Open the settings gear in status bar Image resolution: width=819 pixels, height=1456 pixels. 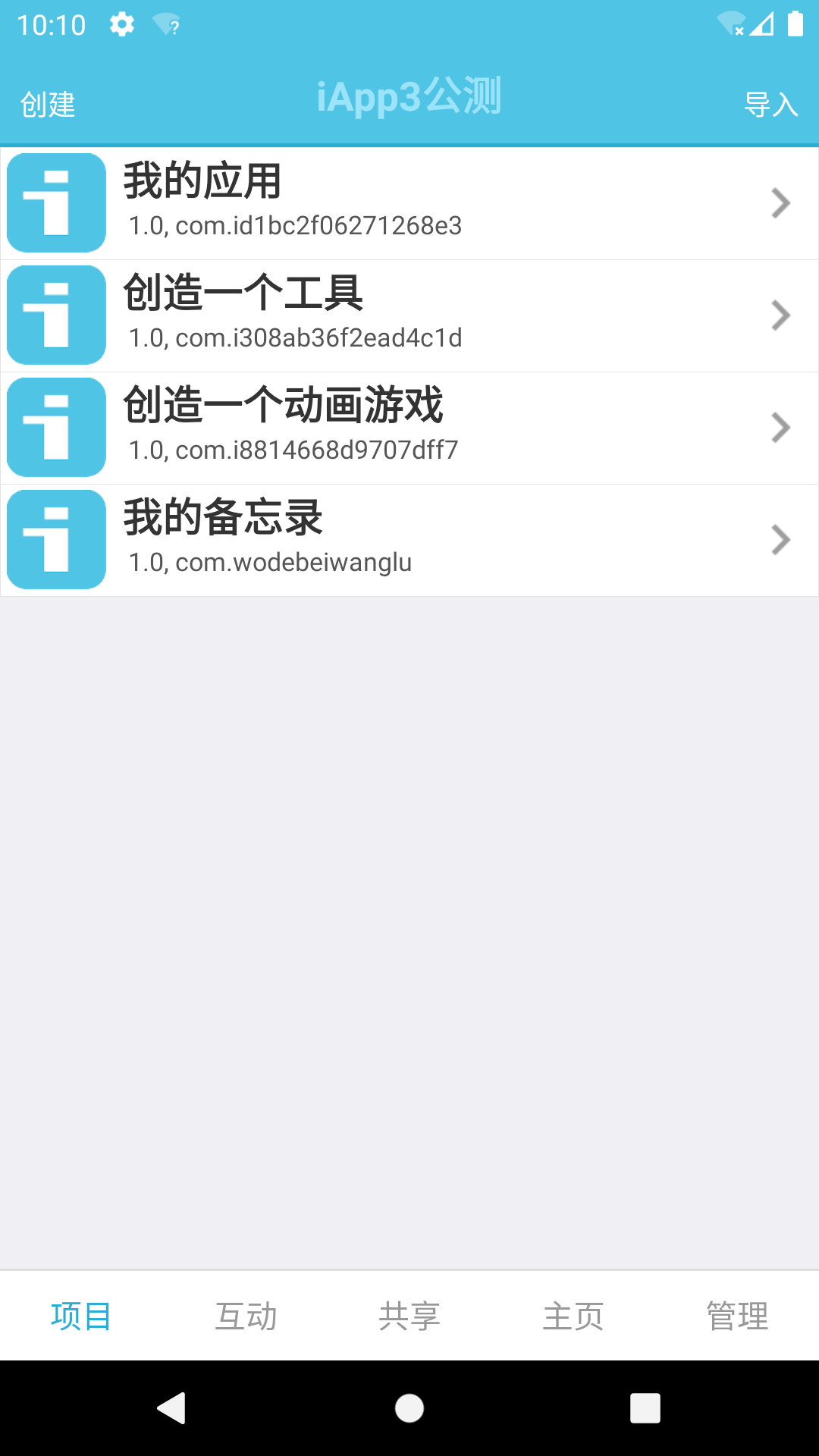(x=121, y=24)
